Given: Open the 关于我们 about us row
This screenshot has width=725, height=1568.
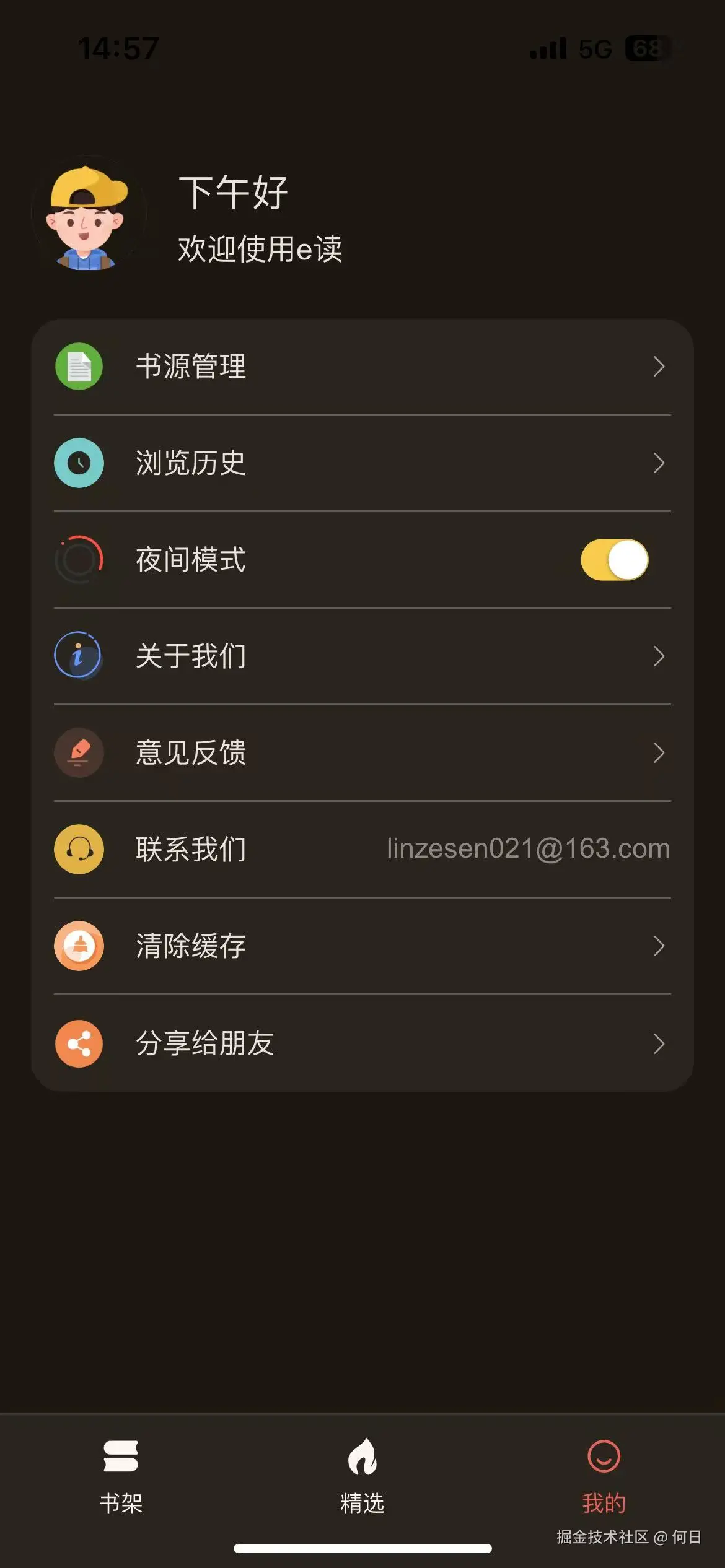Looking at the screenshot, I should click(x=362, y=656).
